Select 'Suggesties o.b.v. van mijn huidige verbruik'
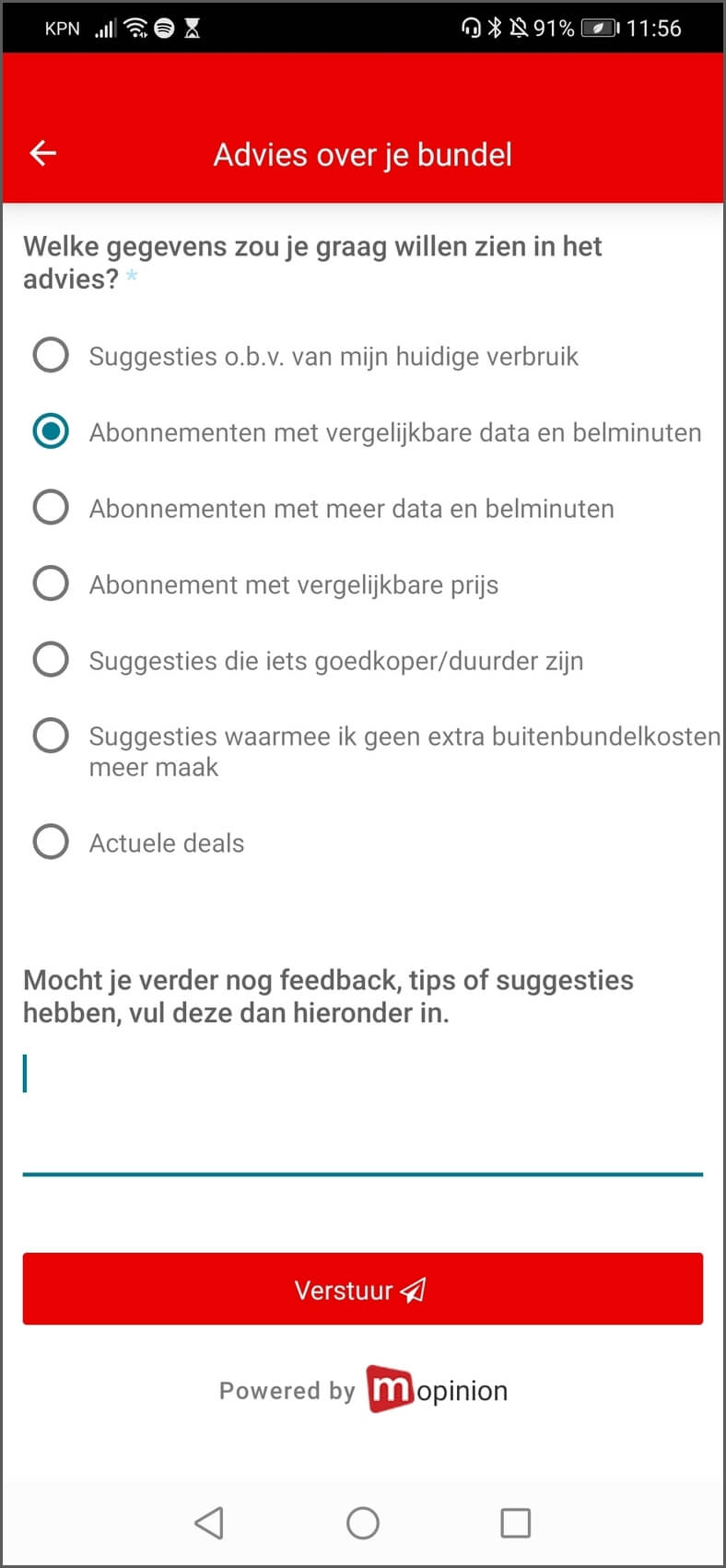Image resolution: width=726 pixels, height=1568 pixels. (51, 355)
